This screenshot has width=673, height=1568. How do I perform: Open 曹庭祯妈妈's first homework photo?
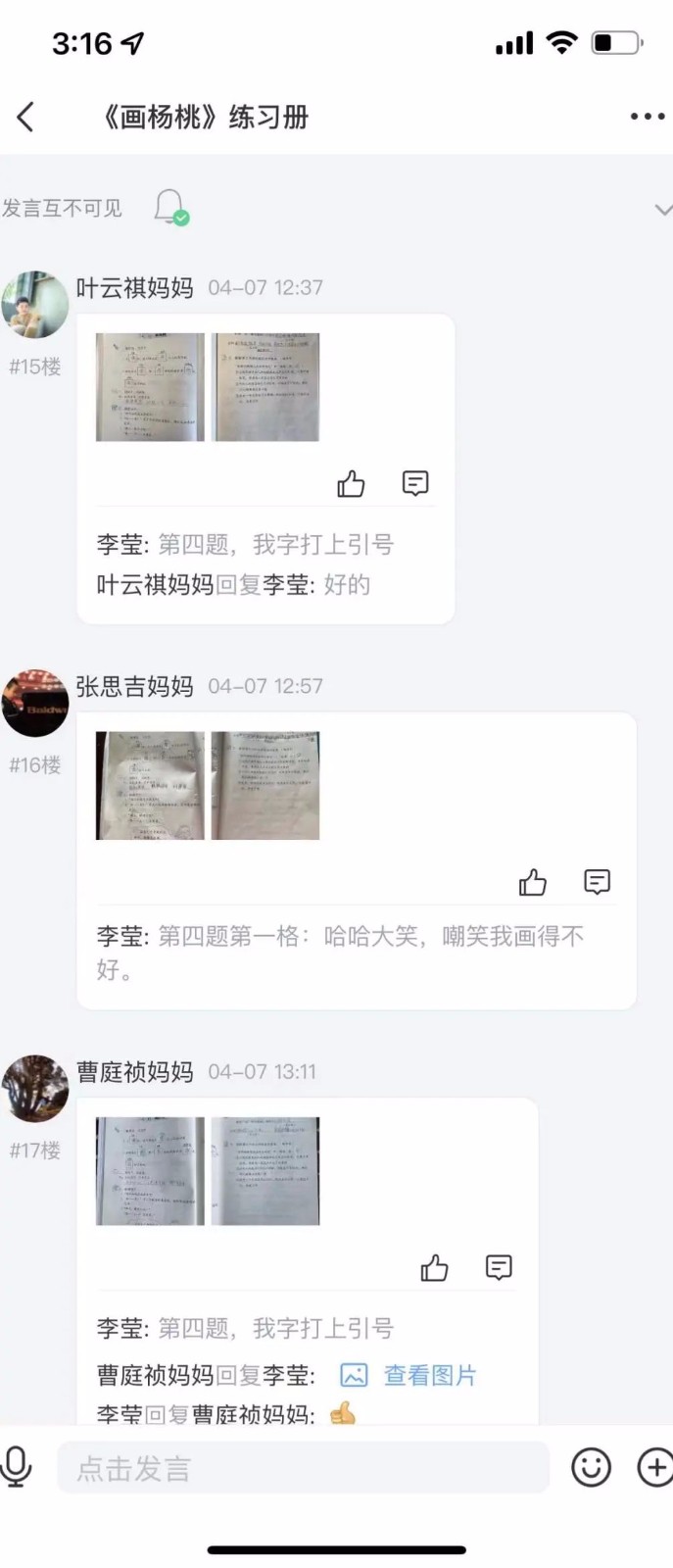pyautogui.click(x=150, y=1171)
